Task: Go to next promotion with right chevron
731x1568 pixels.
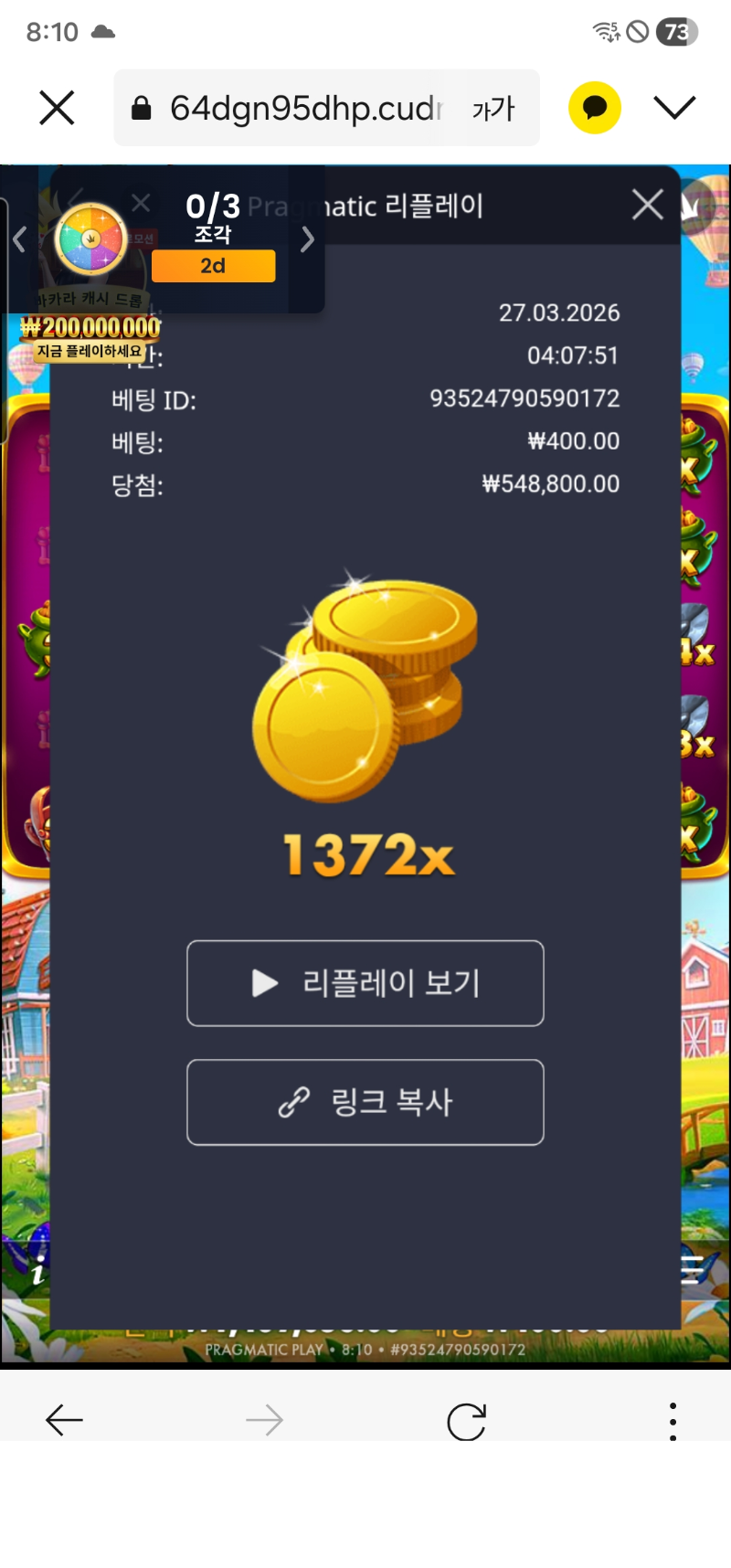Action: click(x=308, y=239)
